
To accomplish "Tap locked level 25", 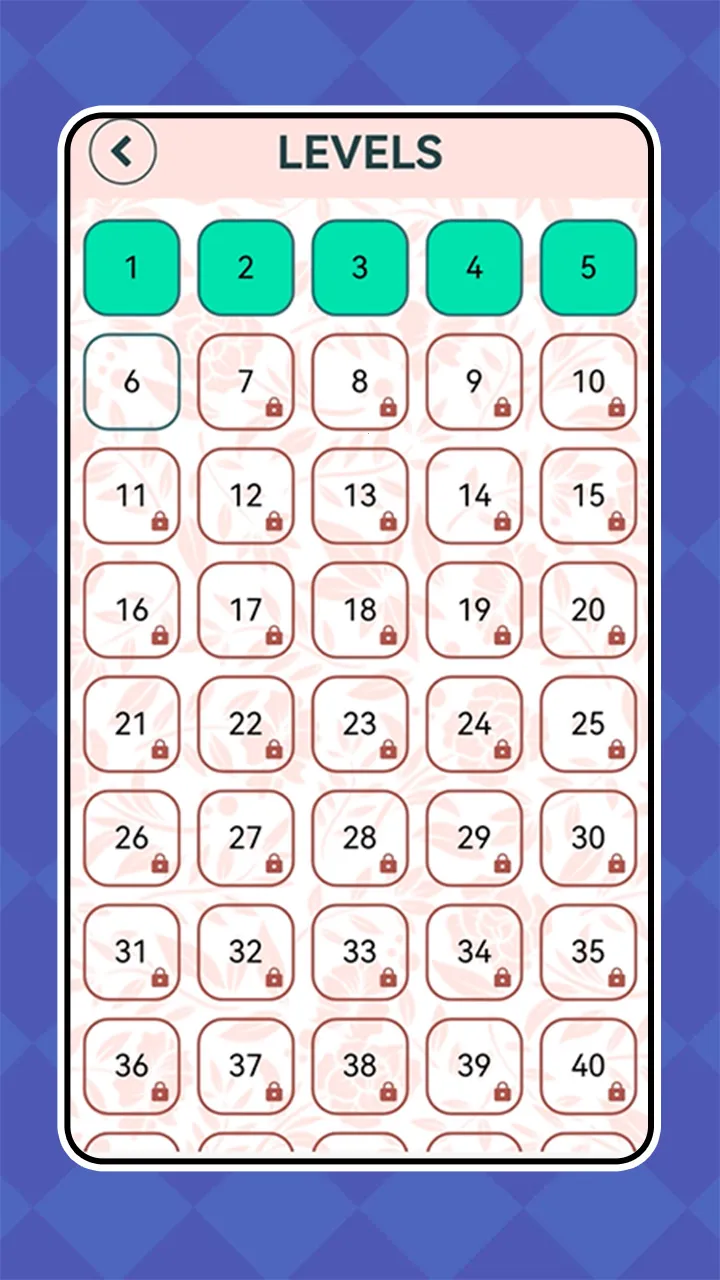I will pos(588,724).
